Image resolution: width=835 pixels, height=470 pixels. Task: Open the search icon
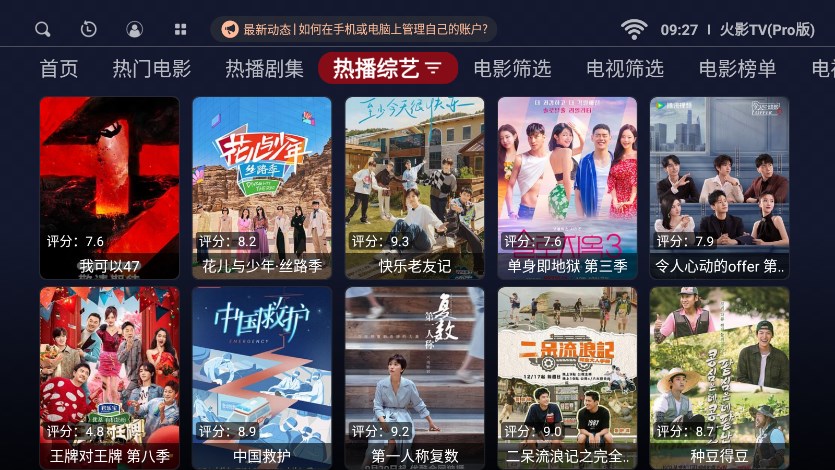coord(42,29)
